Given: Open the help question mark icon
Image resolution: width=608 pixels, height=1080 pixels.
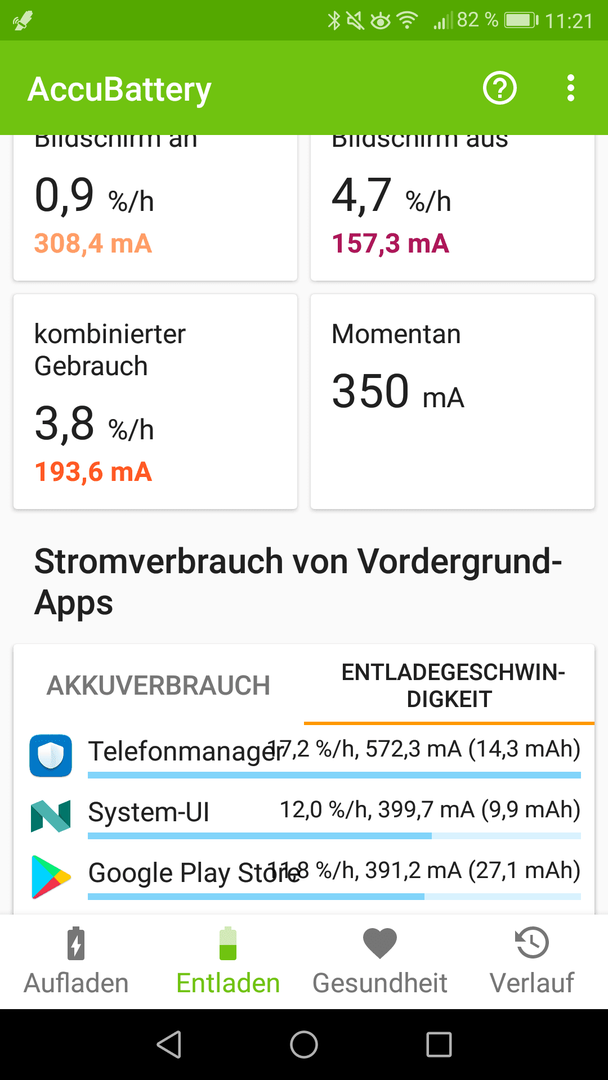Looking at the screenshot, I should tap(500, 88).
